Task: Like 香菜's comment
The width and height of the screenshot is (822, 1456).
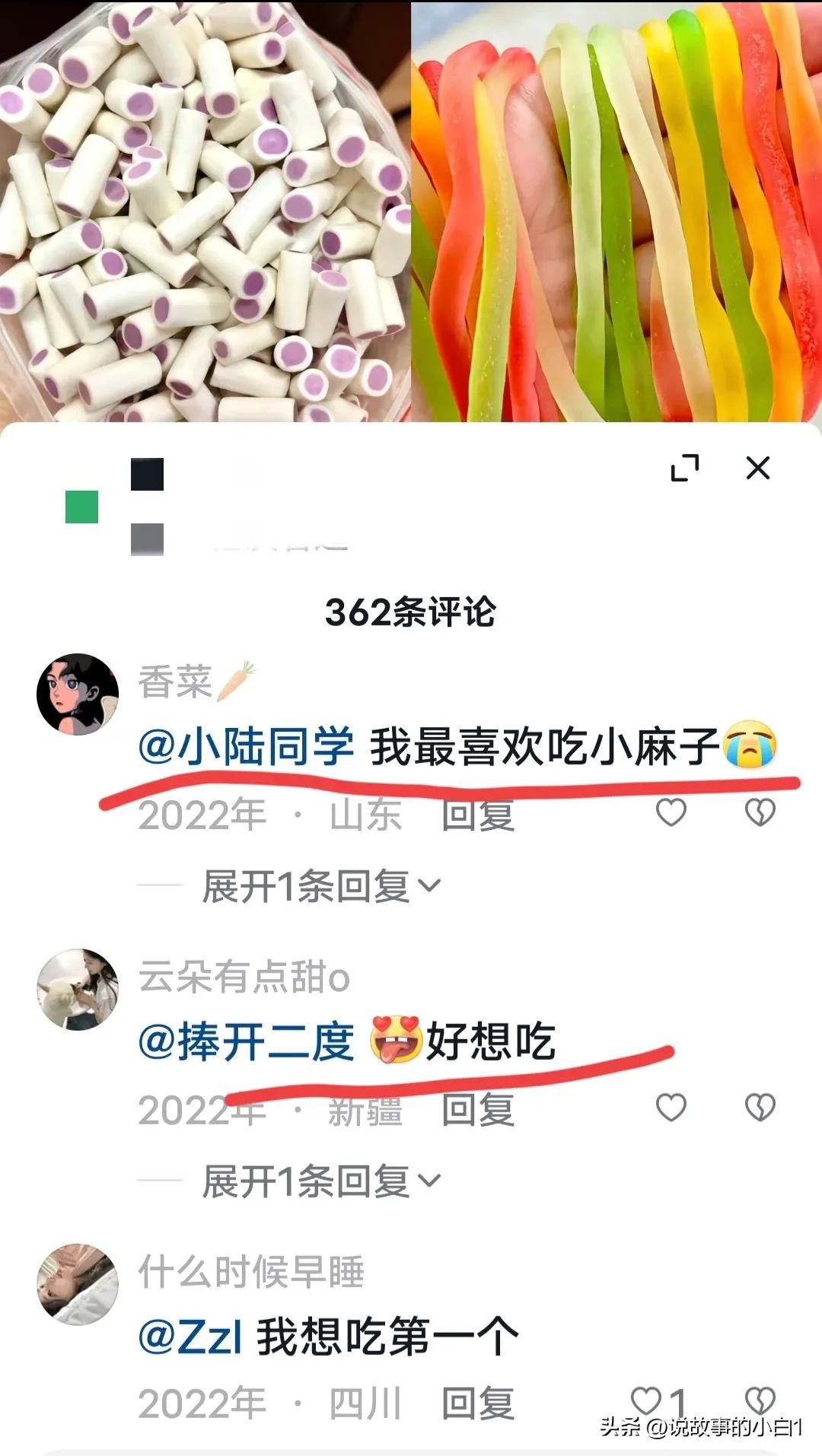Action: pyautogui.click(x=671, y=812)
